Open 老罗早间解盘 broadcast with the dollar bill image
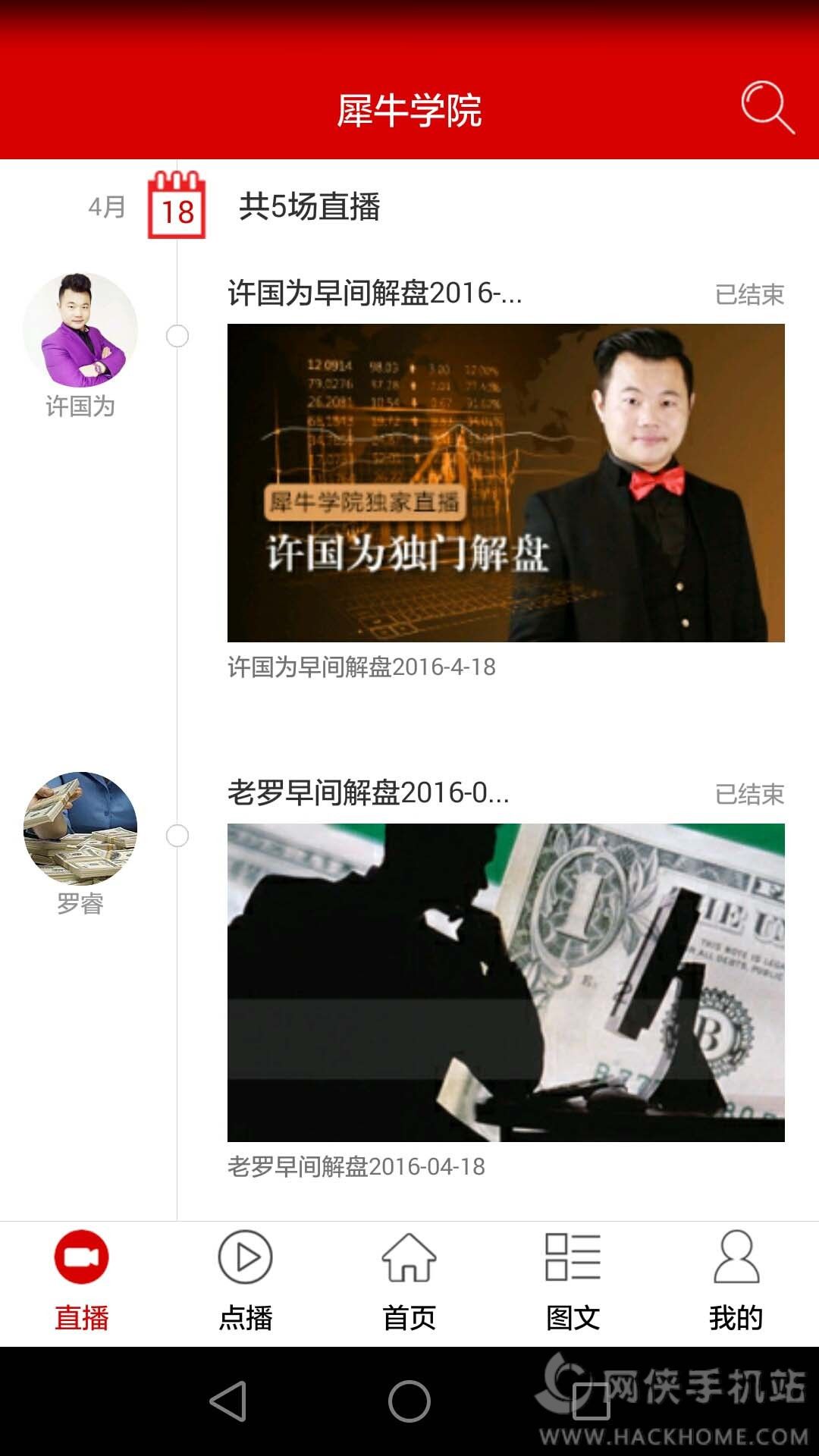 (506, 983)
